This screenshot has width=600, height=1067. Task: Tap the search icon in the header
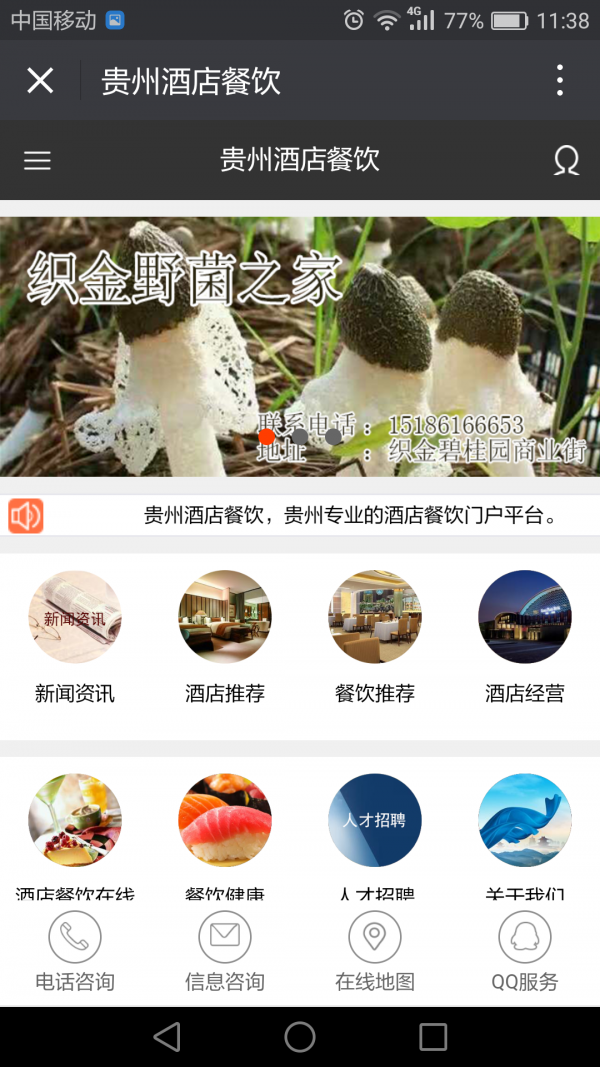pos(566,160)
